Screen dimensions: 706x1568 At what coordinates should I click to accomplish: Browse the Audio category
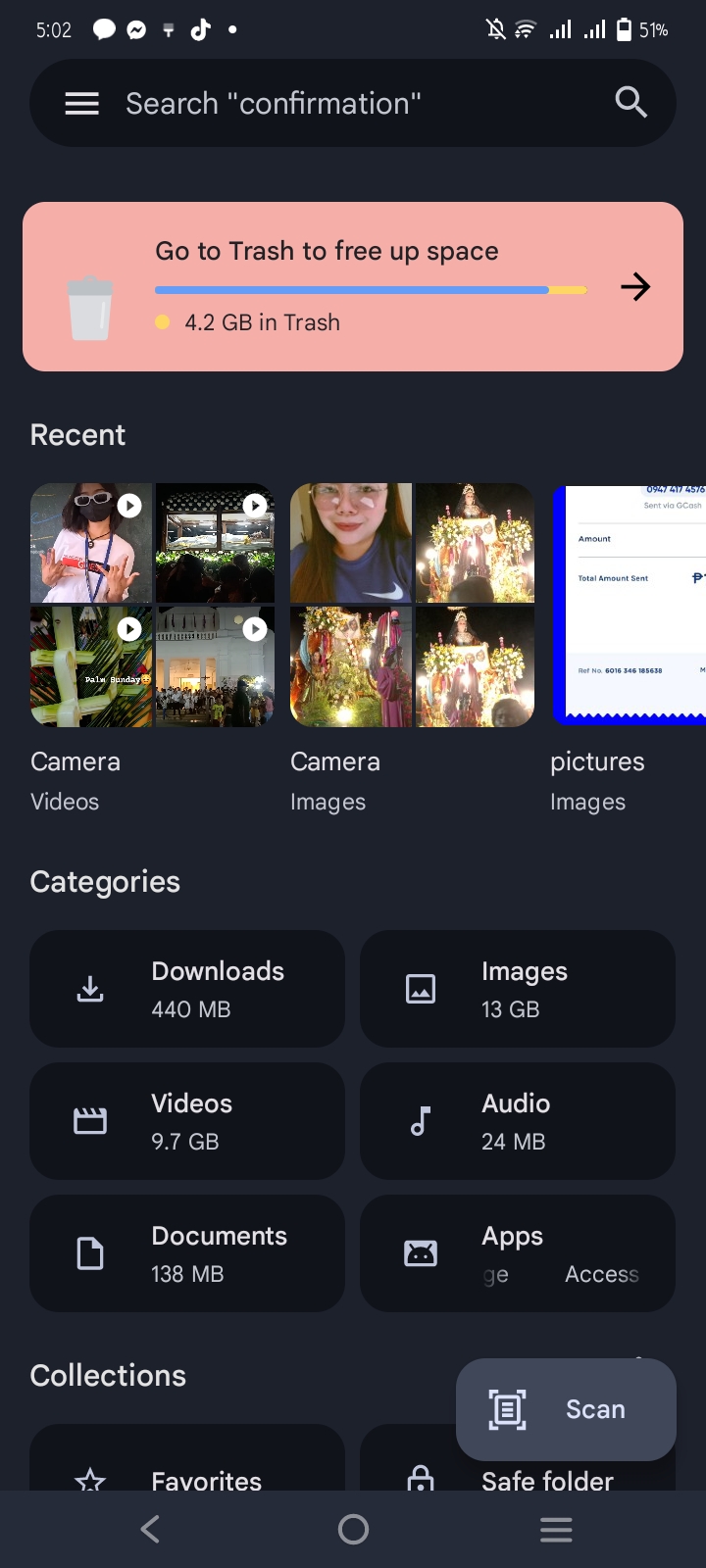(x=518, y=1121)
